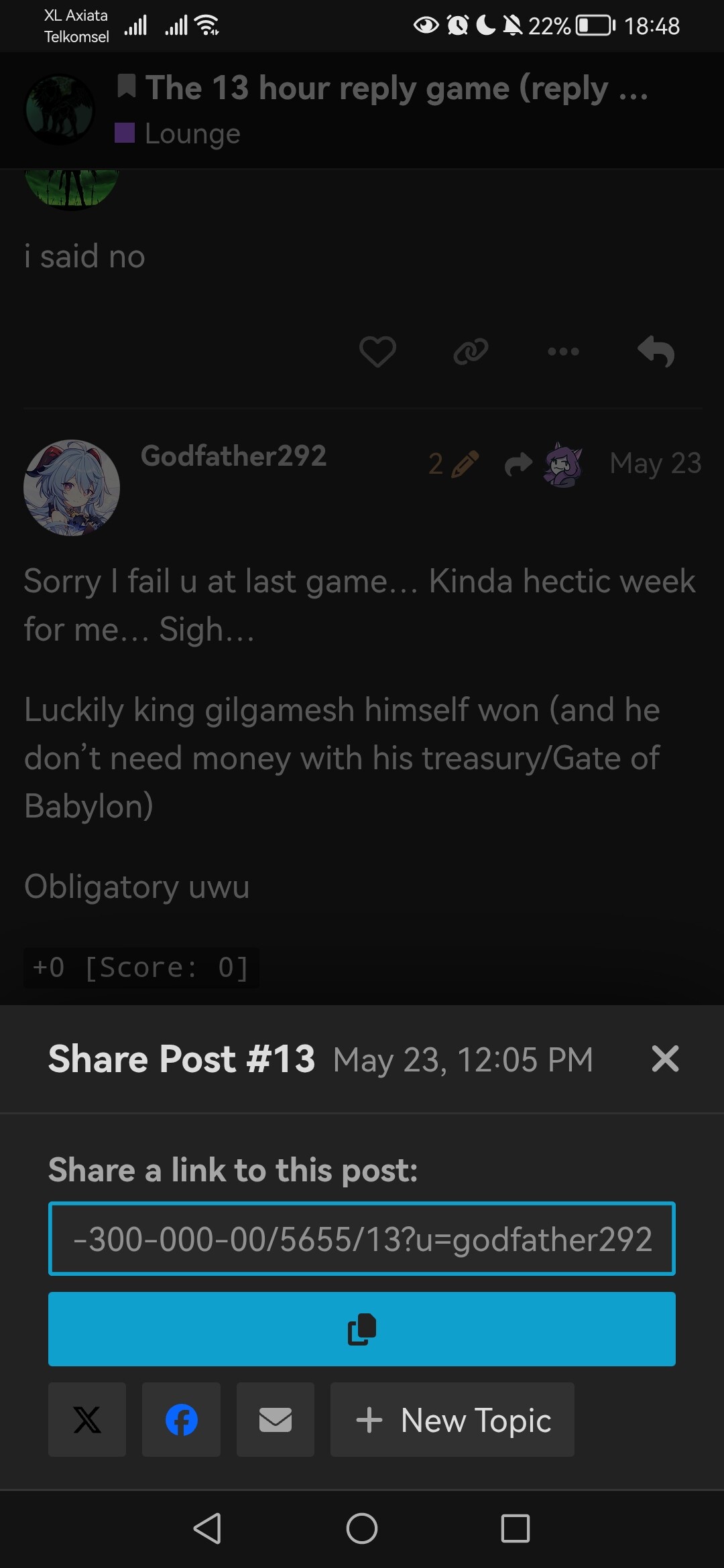
Task: Tap the system back arrow
Action: pos(208,1528)
